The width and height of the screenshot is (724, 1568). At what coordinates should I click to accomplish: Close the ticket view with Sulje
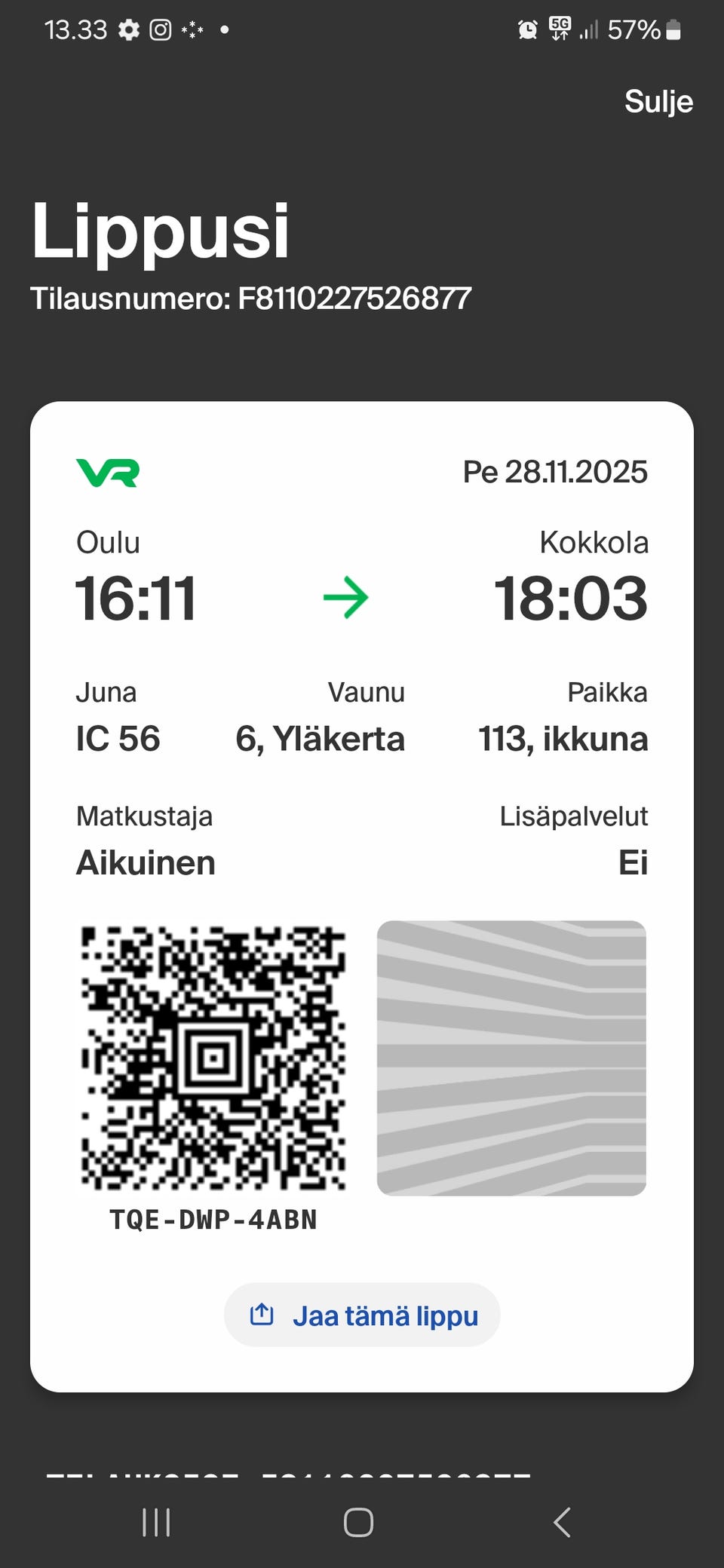click(x=658, y=102)
